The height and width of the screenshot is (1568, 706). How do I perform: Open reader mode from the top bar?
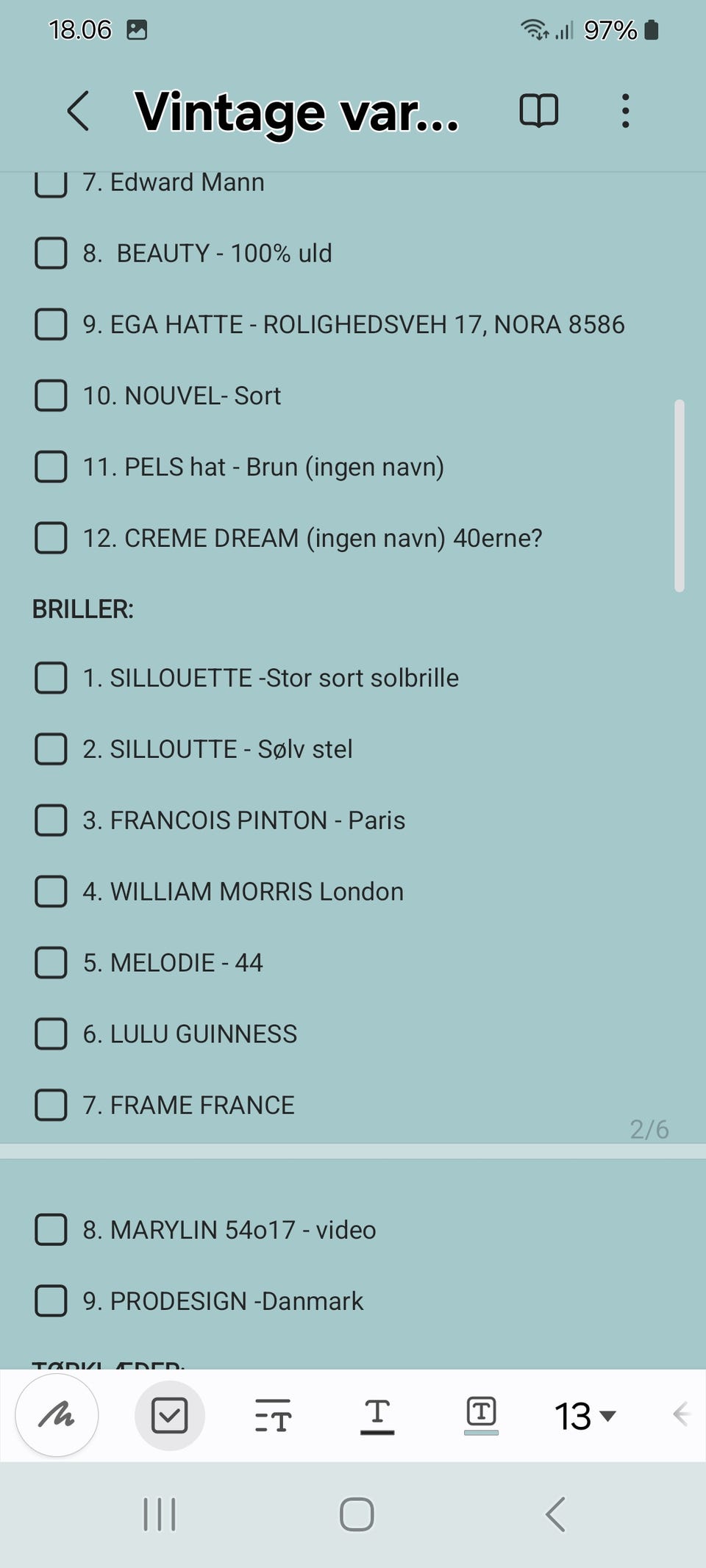(541, 110)
